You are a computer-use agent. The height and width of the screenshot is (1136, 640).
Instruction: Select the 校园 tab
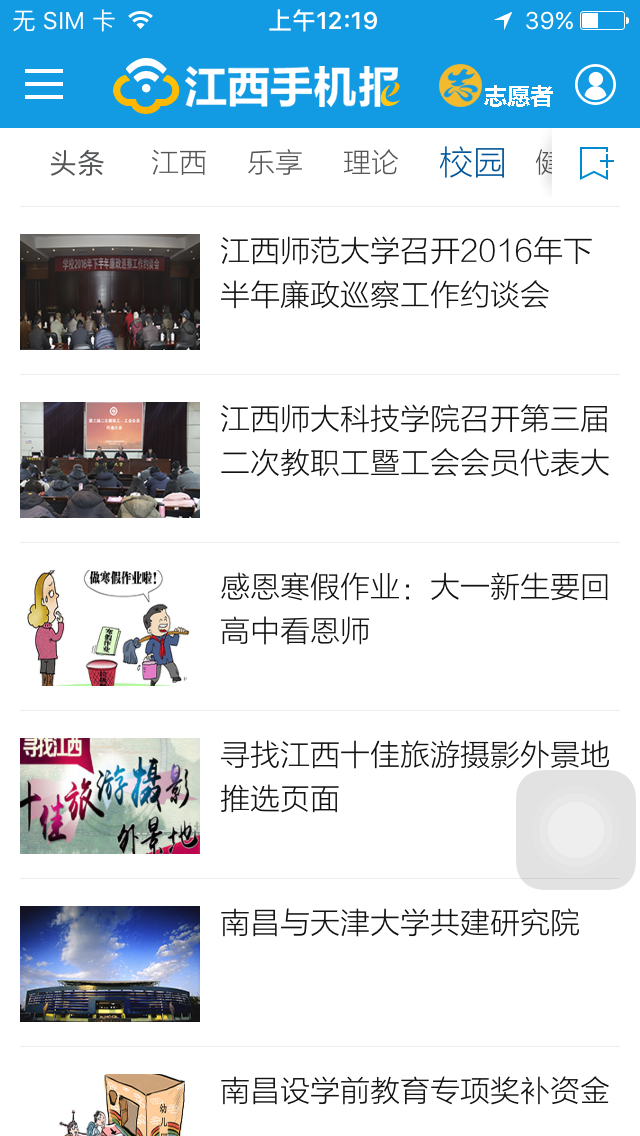point(472,163)
